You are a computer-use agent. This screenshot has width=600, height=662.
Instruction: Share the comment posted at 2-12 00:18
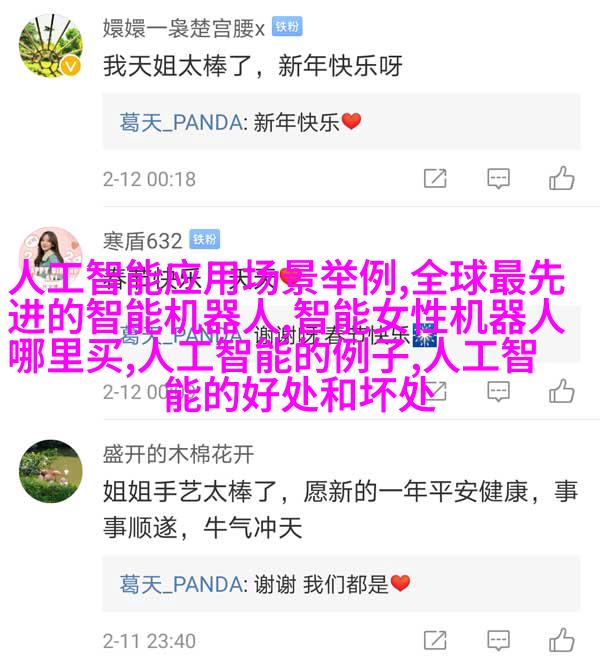pos(434,179)
